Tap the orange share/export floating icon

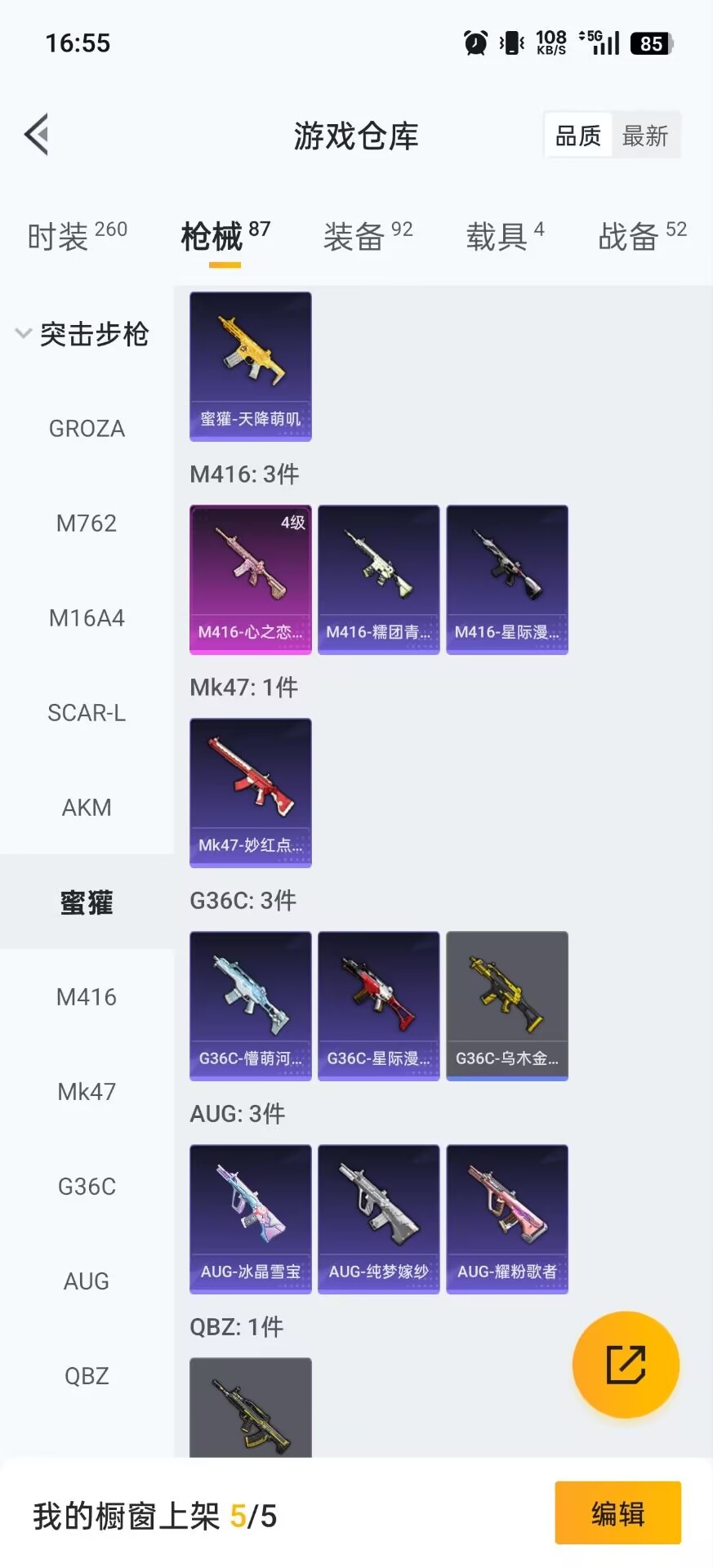pyautogui.click(x=626, y=1364)
